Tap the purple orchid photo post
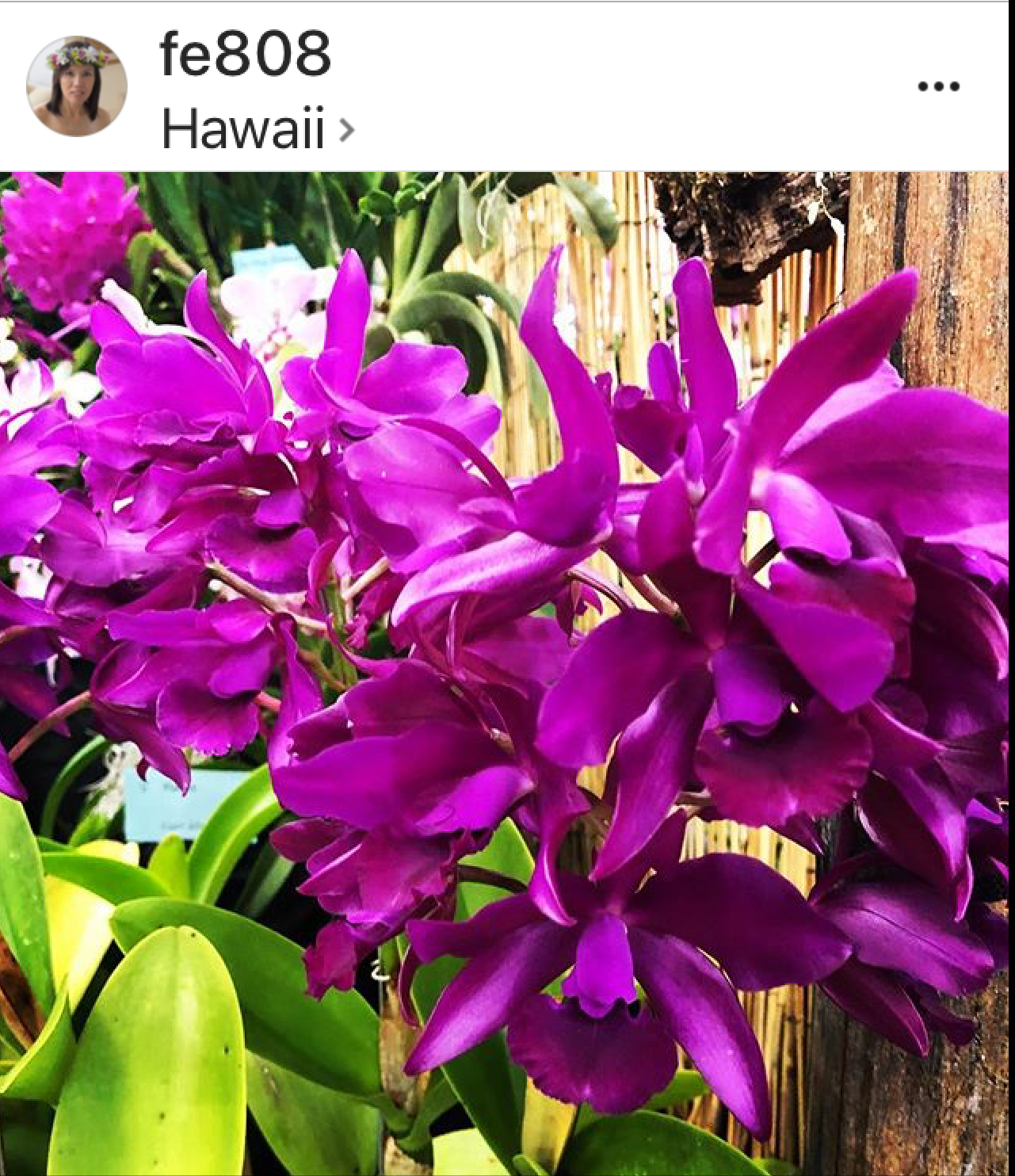The height and width of the screenshot is (1176, 1015). [505, 674]
